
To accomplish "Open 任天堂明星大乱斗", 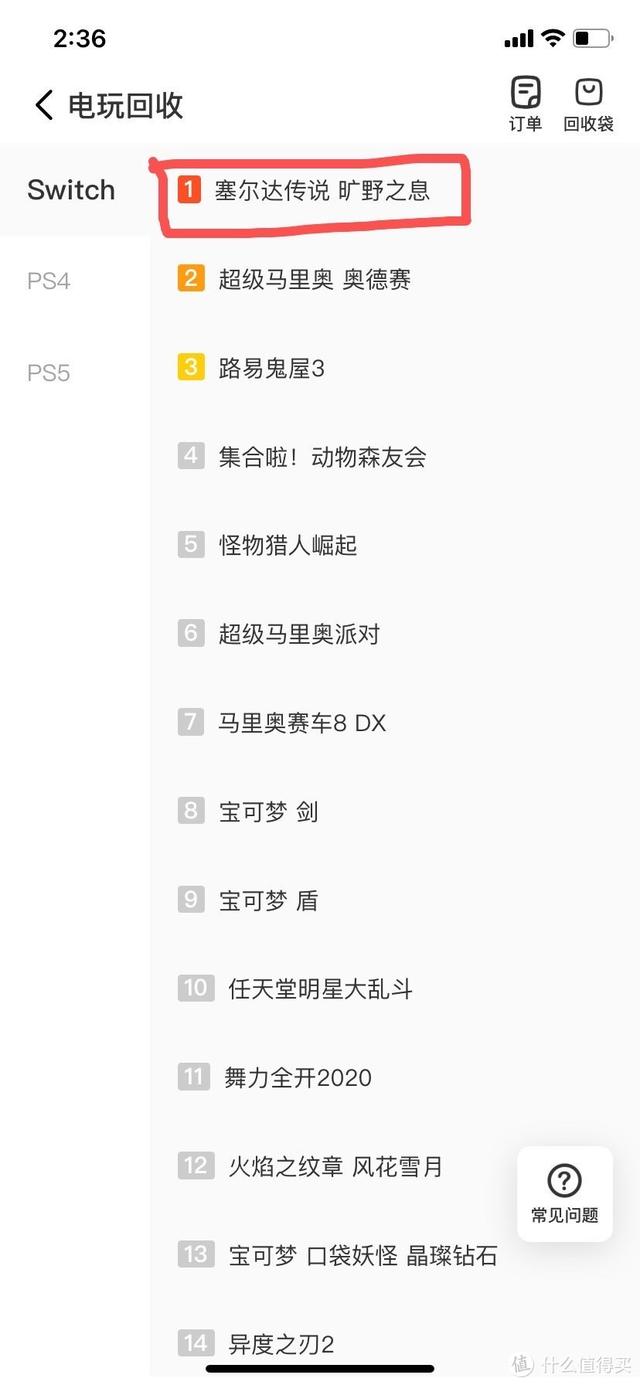I will [320, 989].
